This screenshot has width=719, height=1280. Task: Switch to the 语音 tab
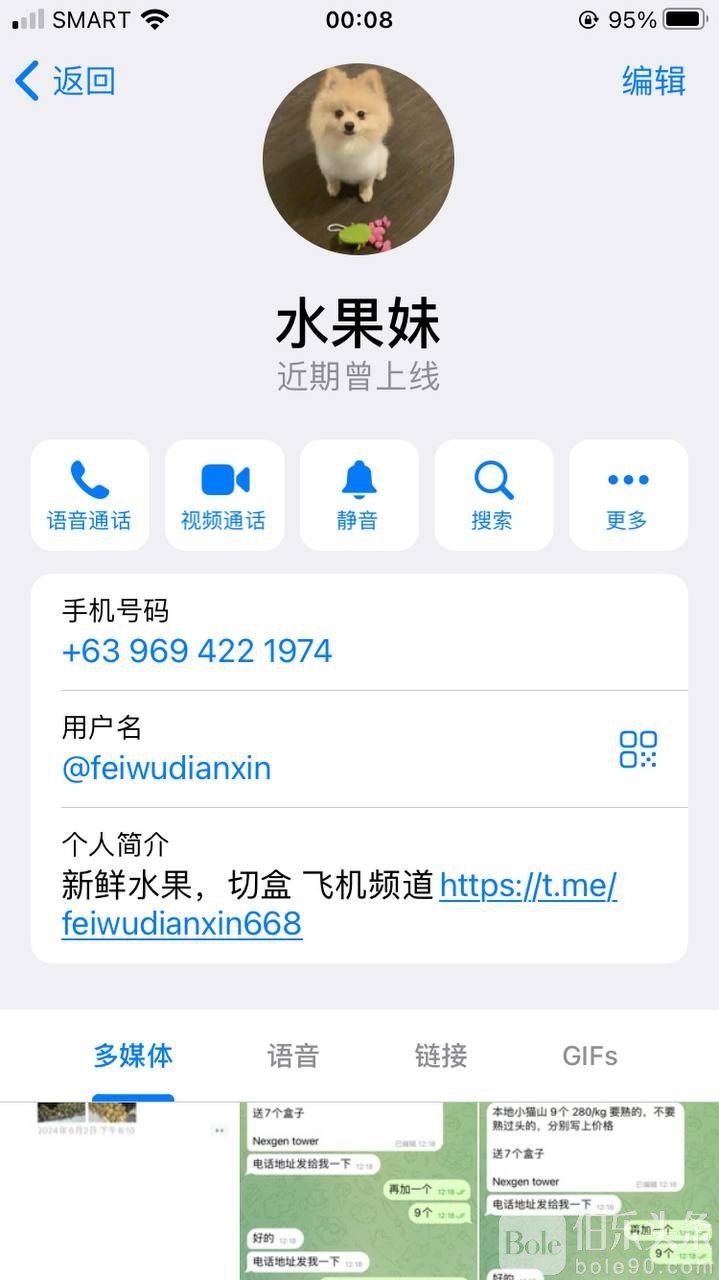pyautogui.click(x=293, y=1055)
